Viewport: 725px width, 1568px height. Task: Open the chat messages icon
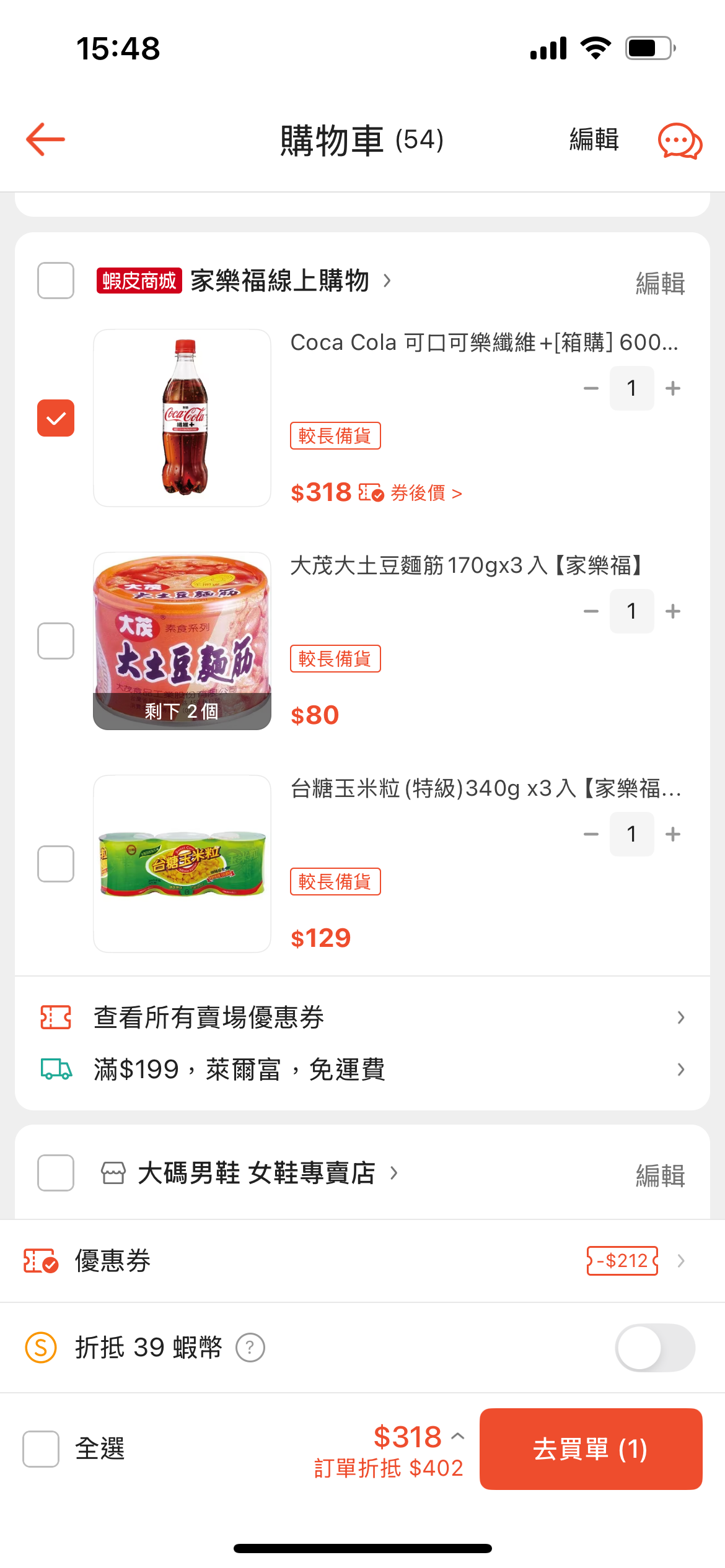point(679,141)
